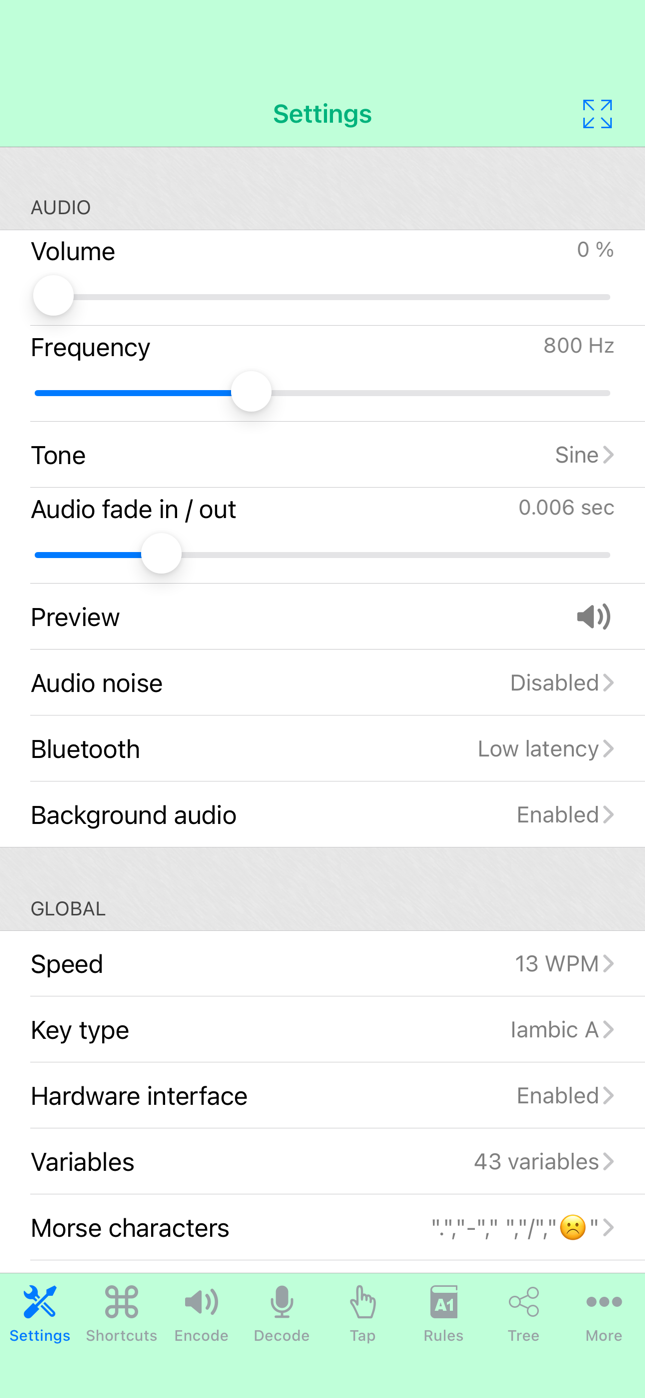
Task: Open Bluetooth latency setting
Action: (322, 749)
